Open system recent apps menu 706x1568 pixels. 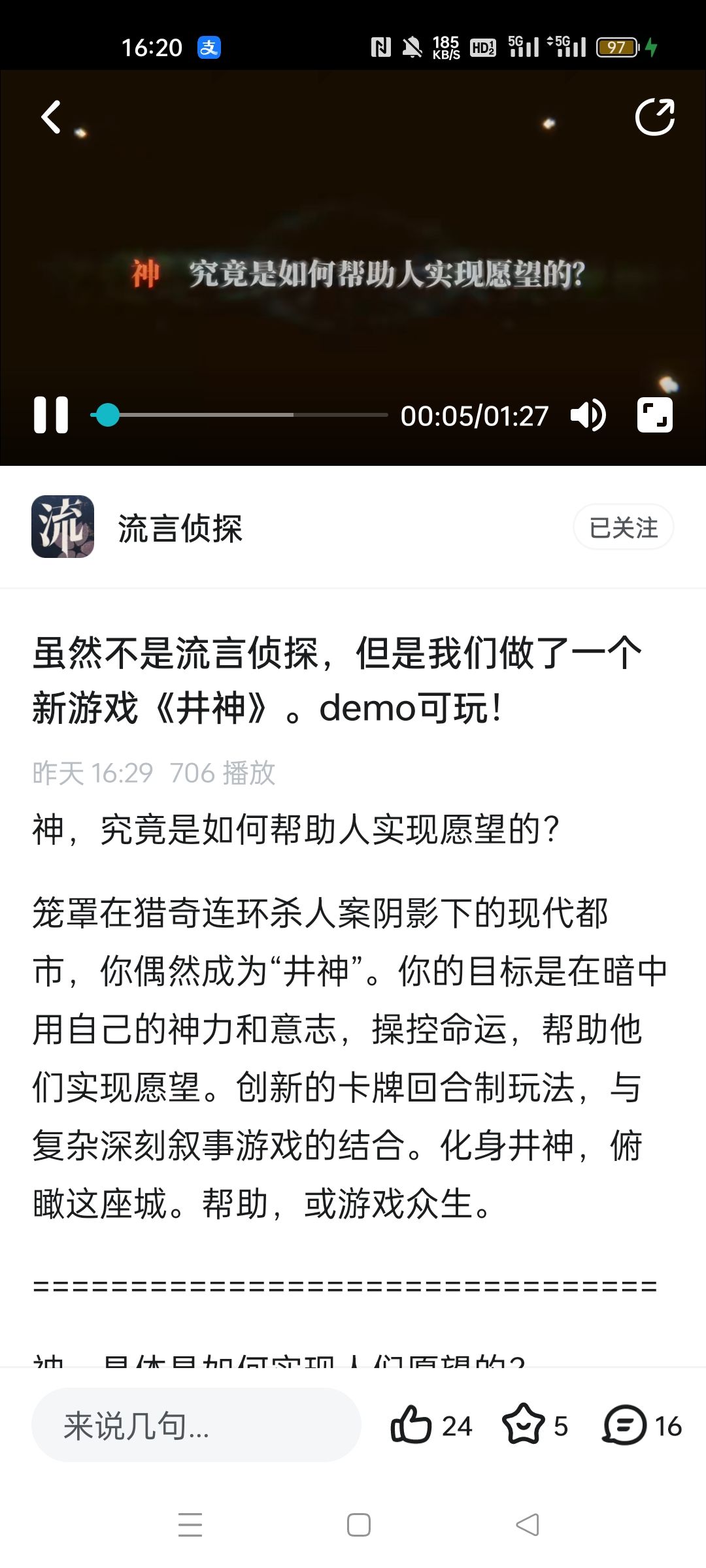[190, 1525]
